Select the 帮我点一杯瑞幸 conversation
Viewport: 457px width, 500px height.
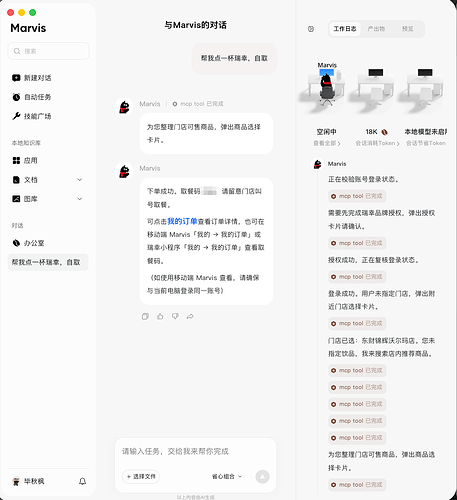click(x=48, y=262)
